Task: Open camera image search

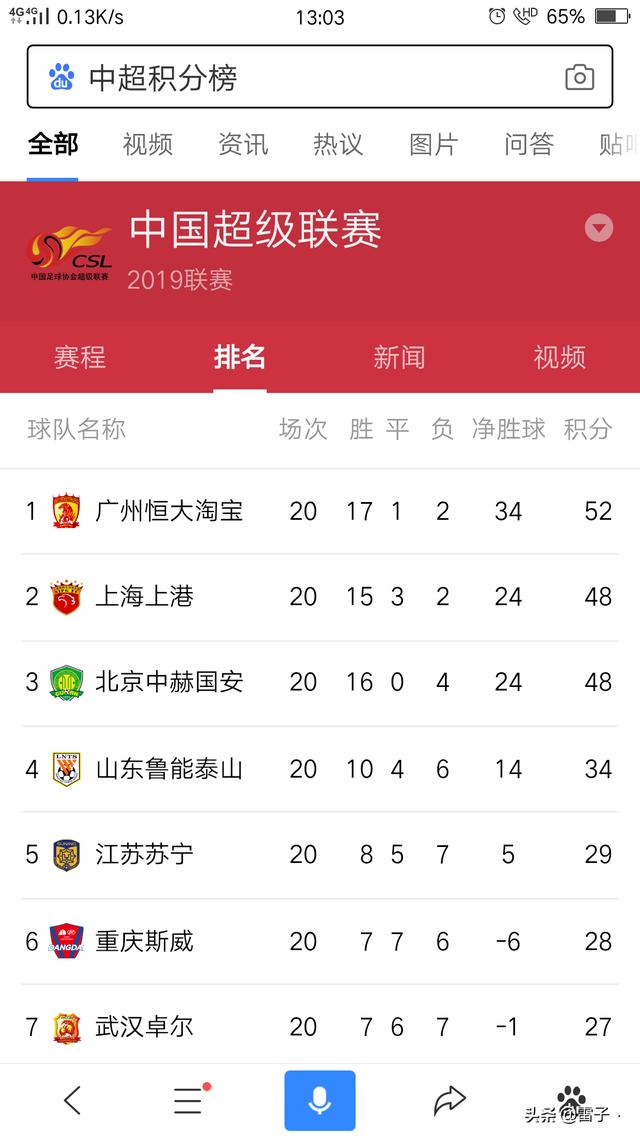Action: click(x=579, y=77)
